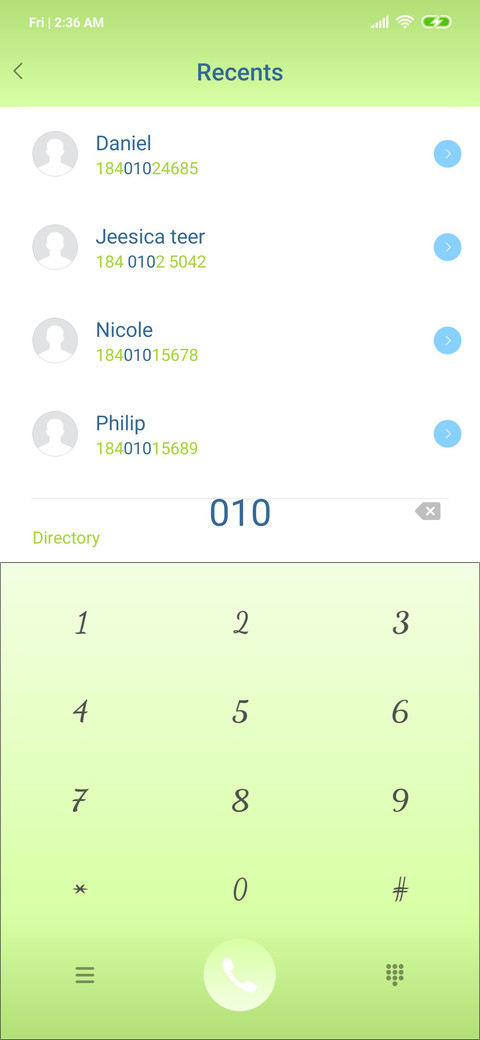
Task: Hide the dial pad
Action: (395, 974)
